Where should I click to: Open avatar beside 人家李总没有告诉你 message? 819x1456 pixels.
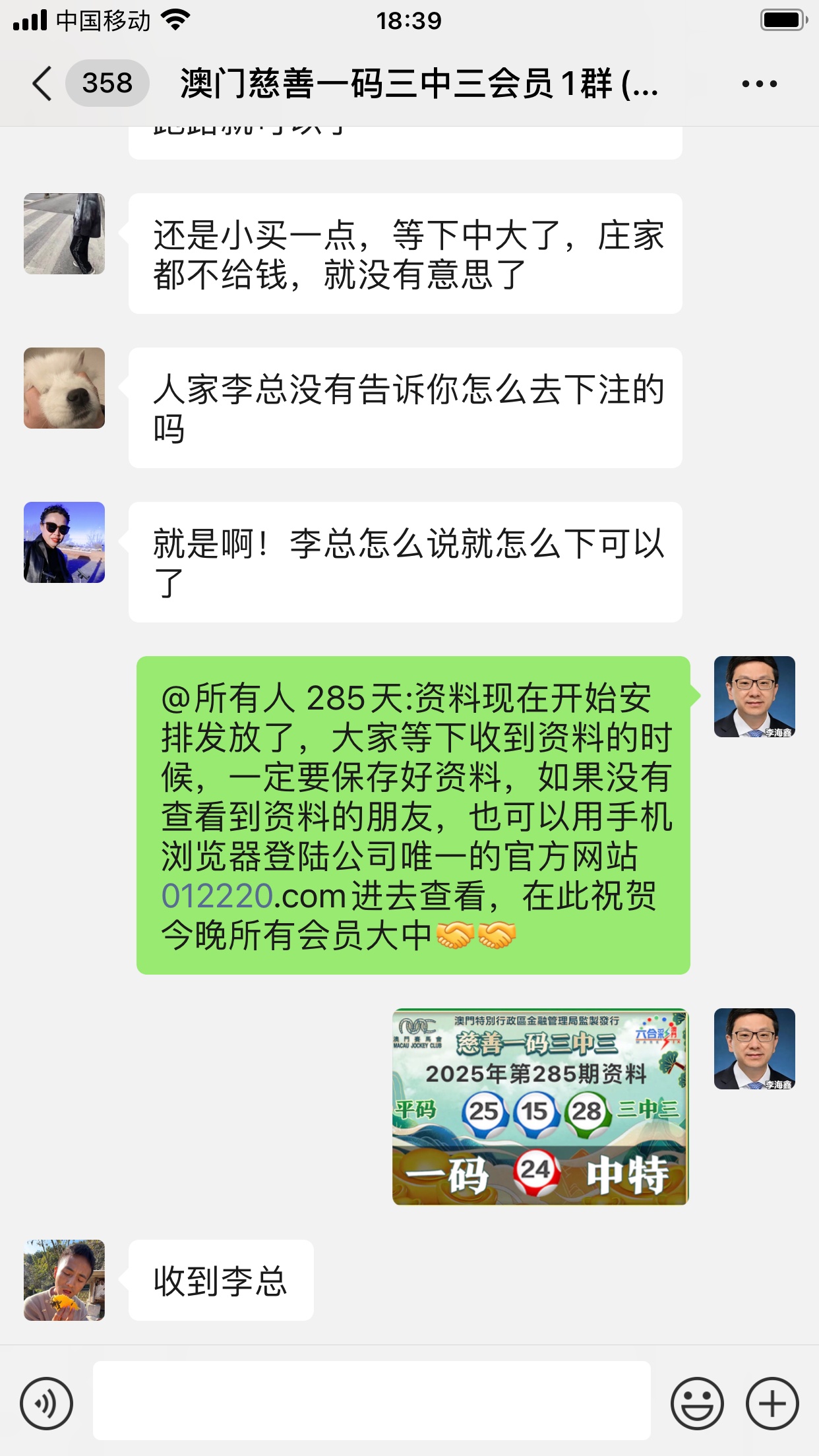click(64, 388)
